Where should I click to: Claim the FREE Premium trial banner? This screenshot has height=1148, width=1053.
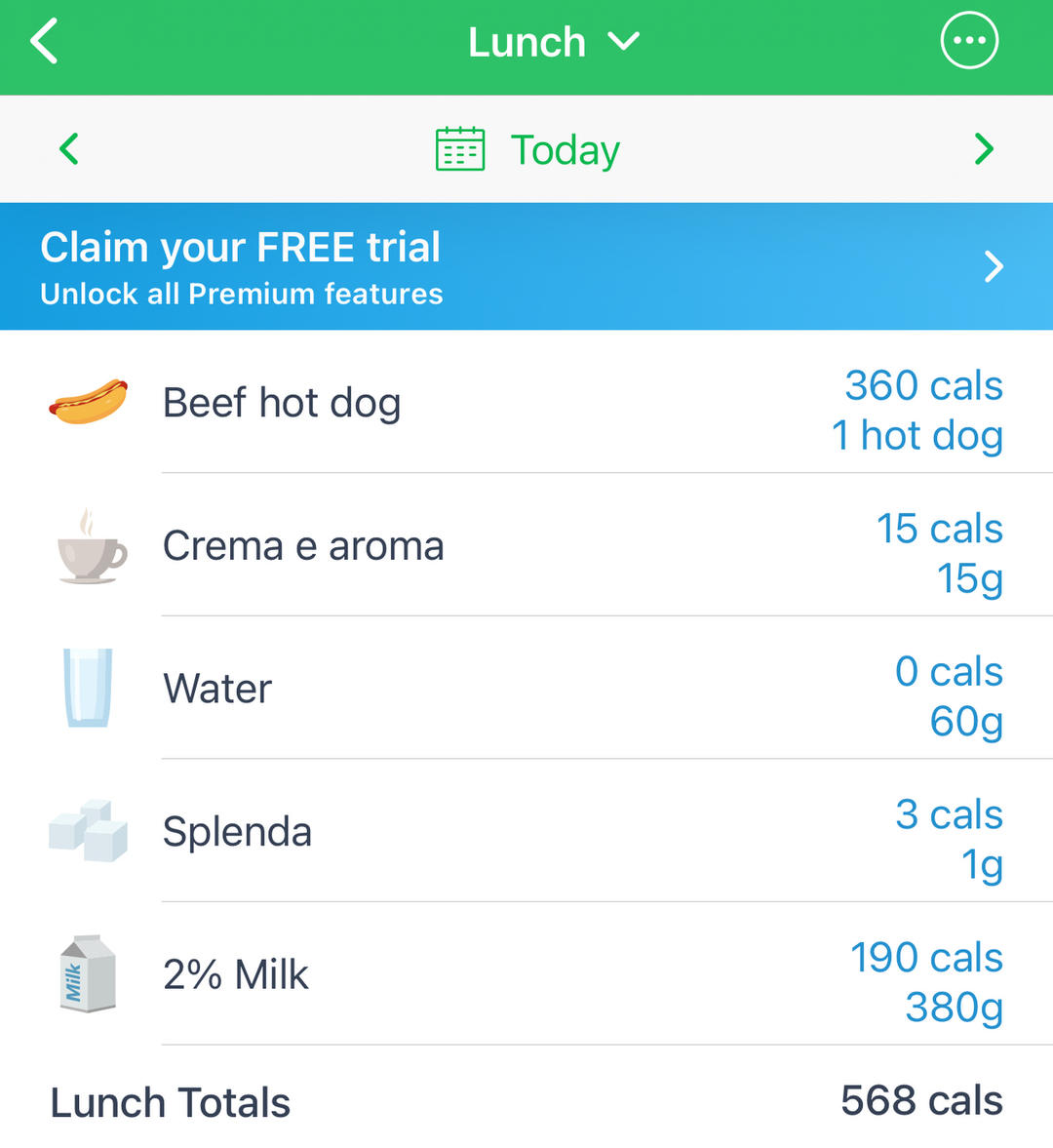(x=526, y=266)
